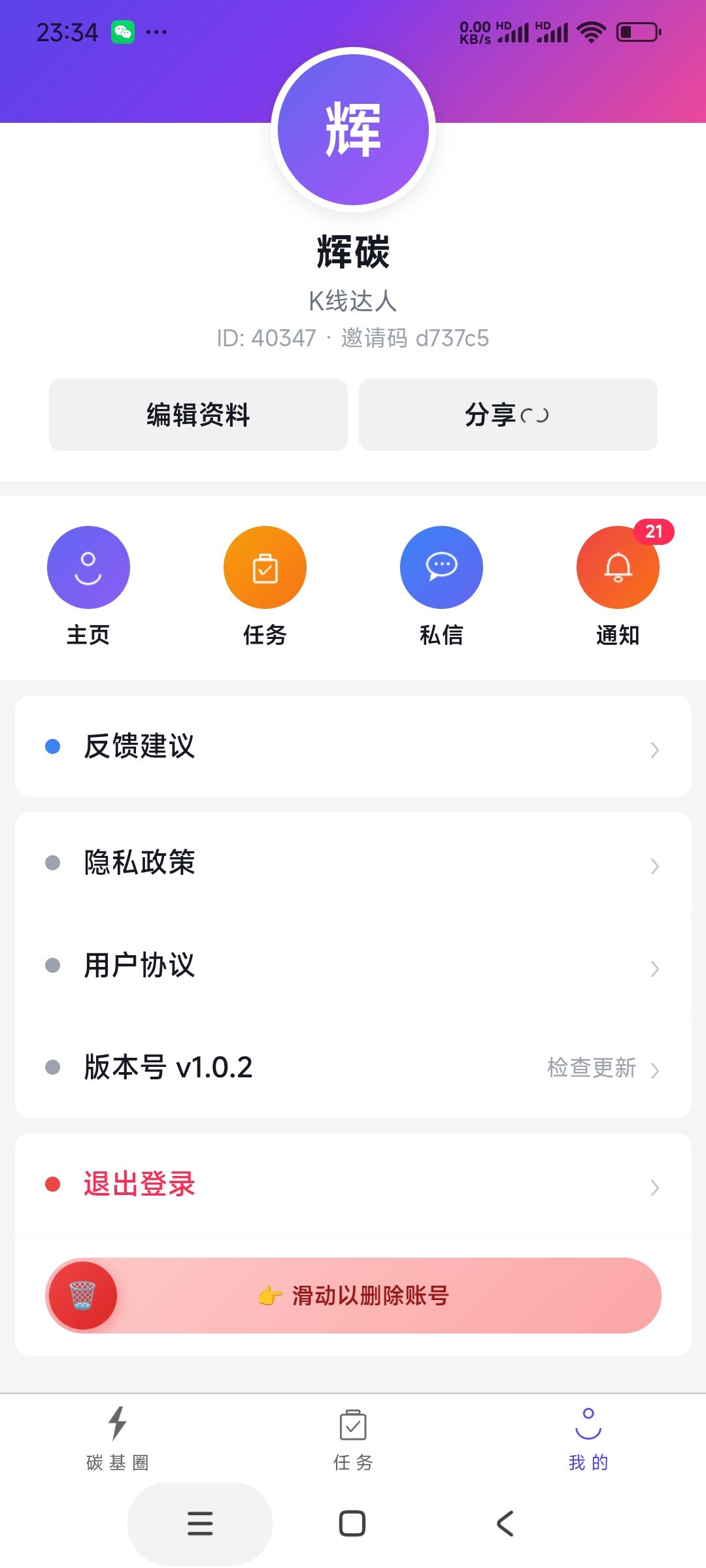Open the 主页 homepage shortcut

(88, 567)
